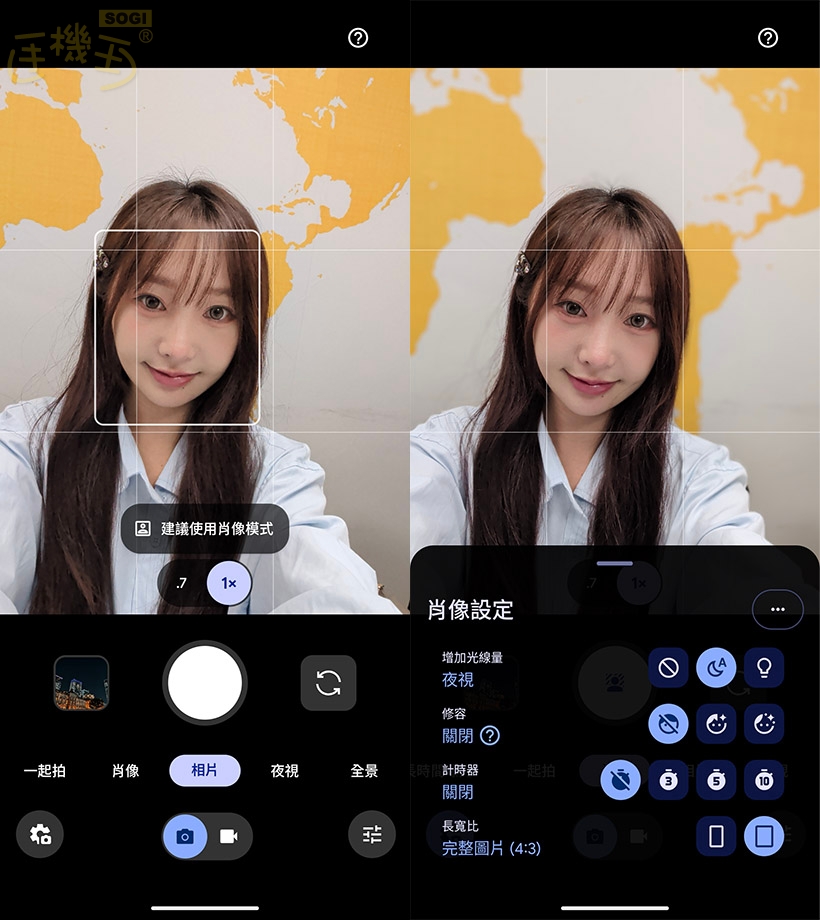
Task: Open the last photo thumbnail
Action: point(81,683)
